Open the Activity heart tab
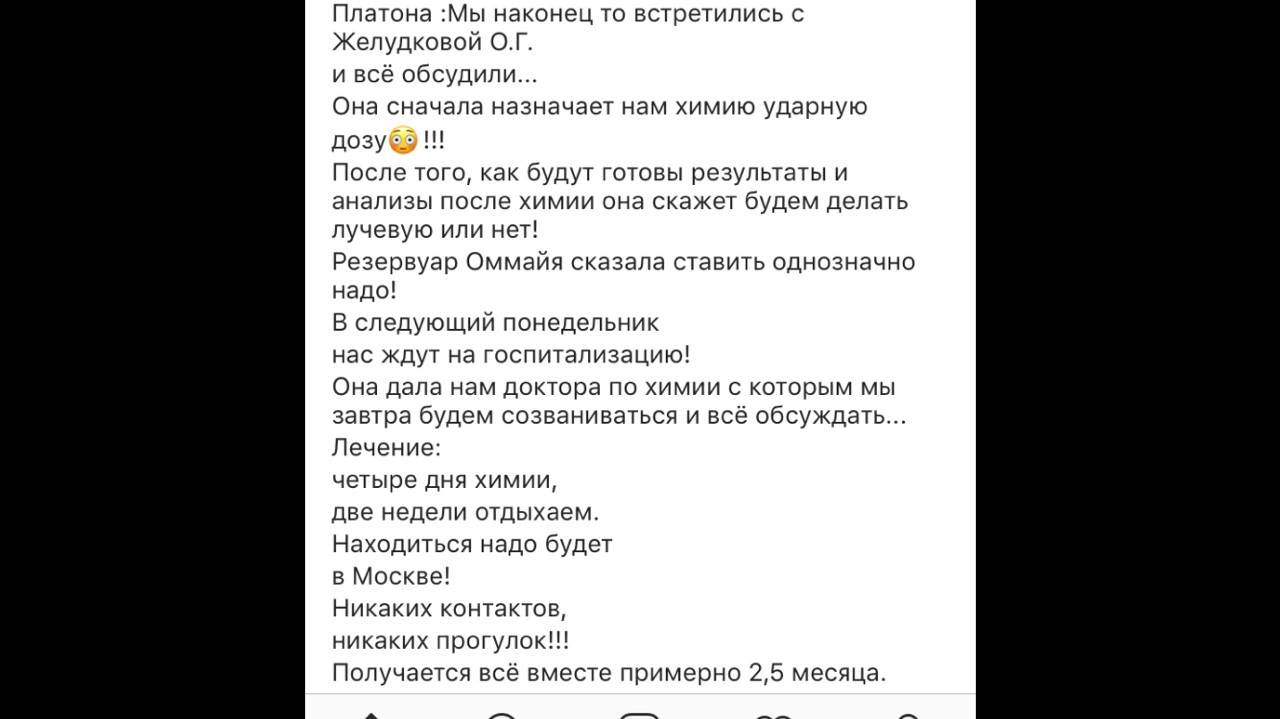Viewport: 1280px width, 719px height. tap(774, 714)
